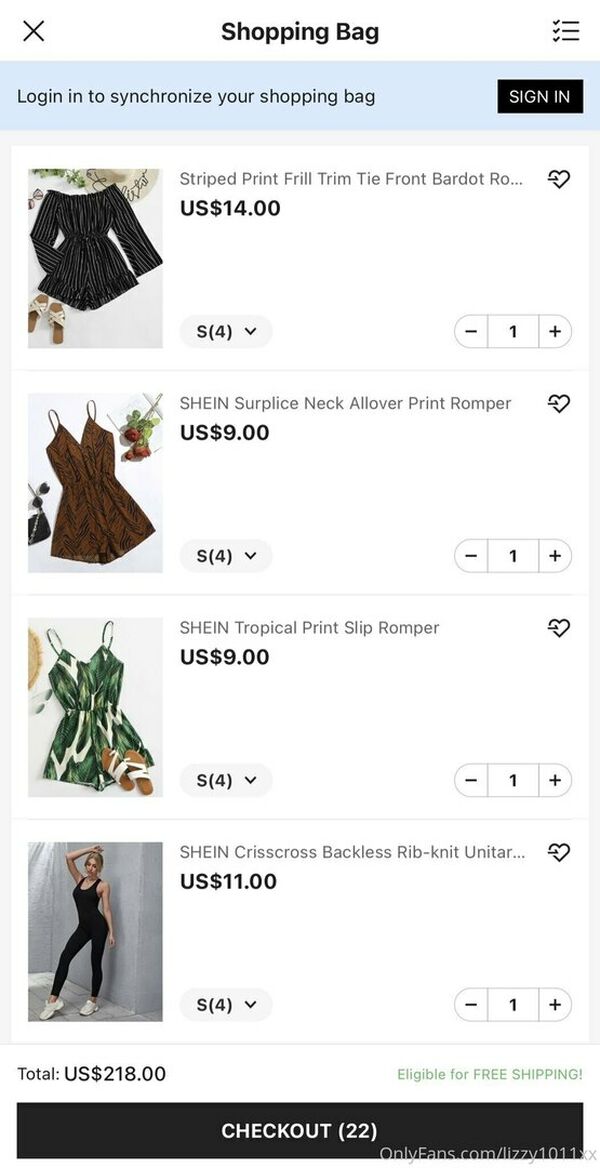This screenshot has width=600, height=1168.
Task: Increase quantity of the Striped Print romper
Action: (555, 331)
